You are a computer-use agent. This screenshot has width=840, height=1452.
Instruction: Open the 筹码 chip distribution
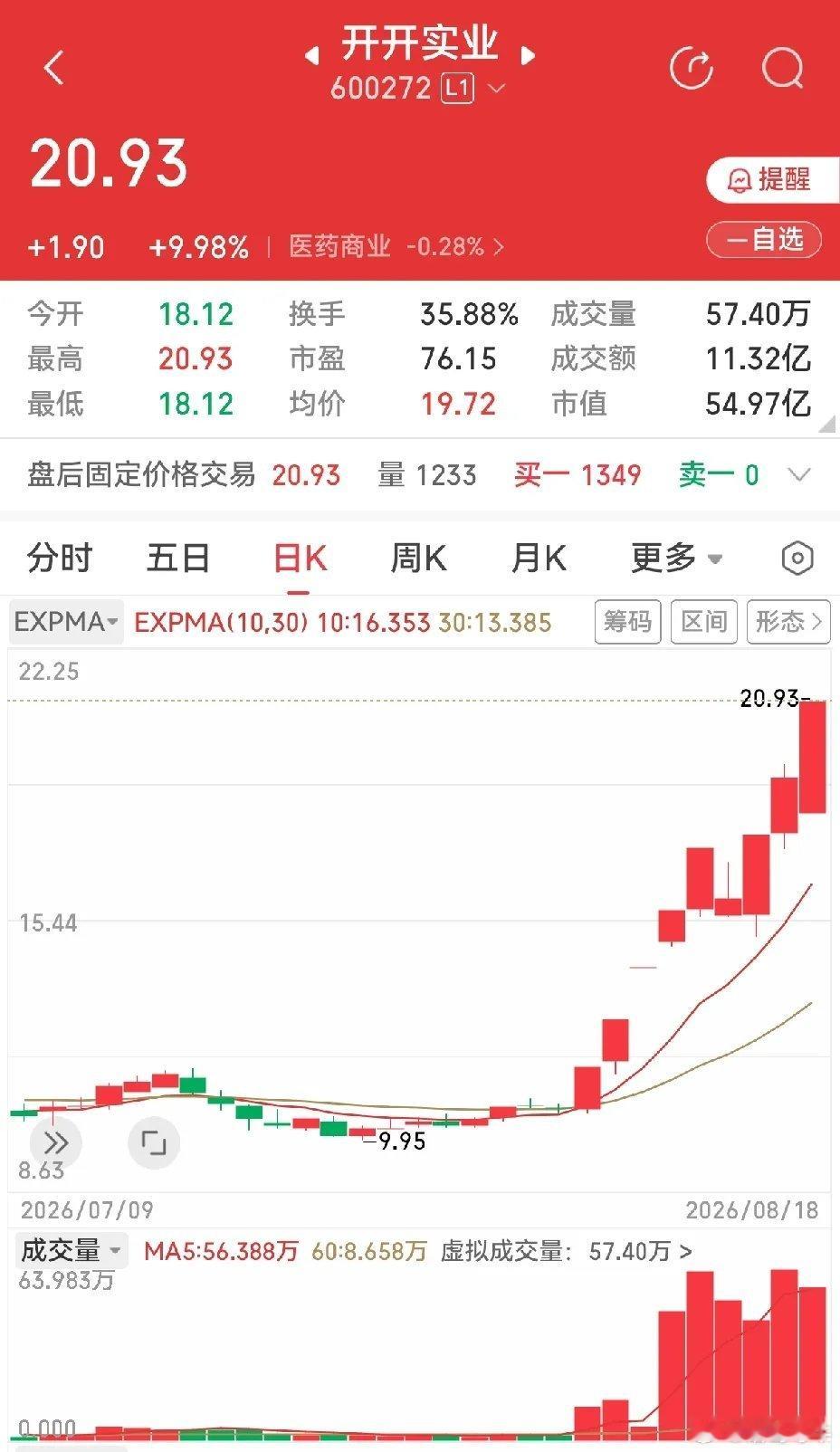627,622
